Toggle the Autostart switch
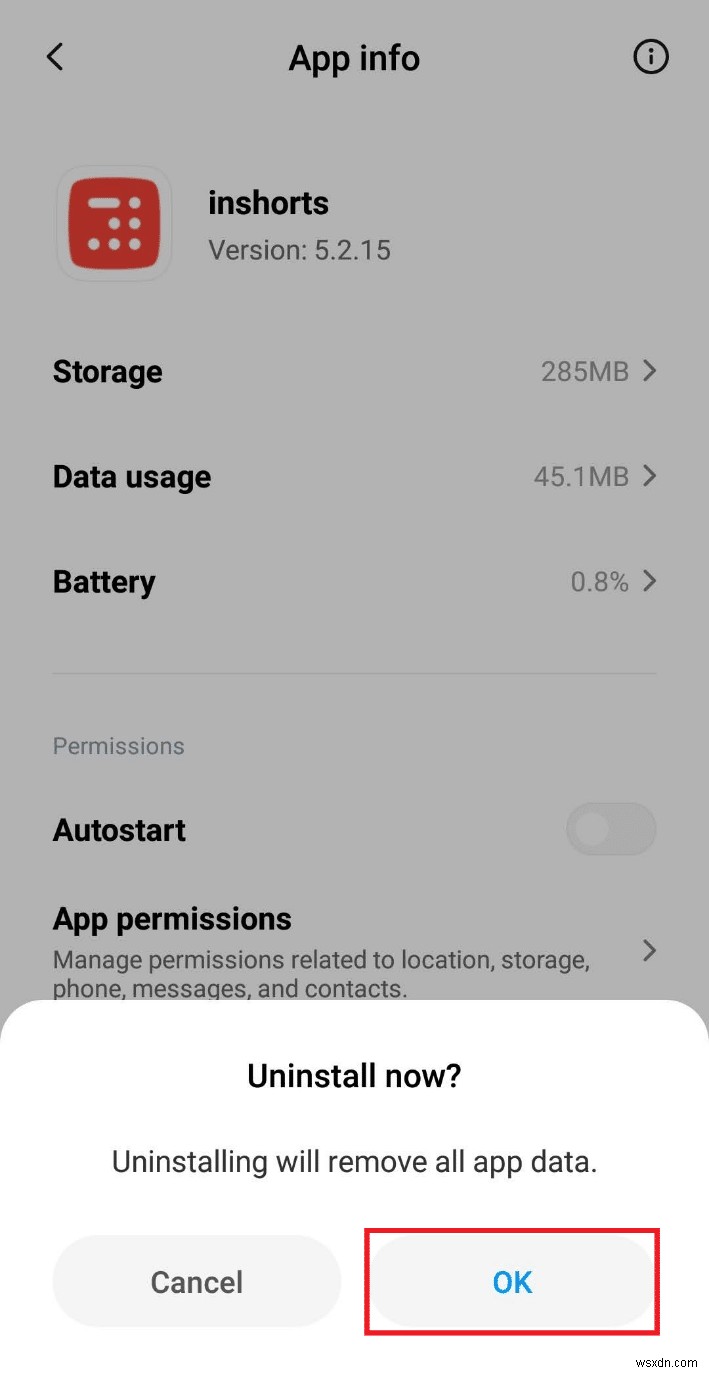The image size is (709, 1373). (610, 829)
